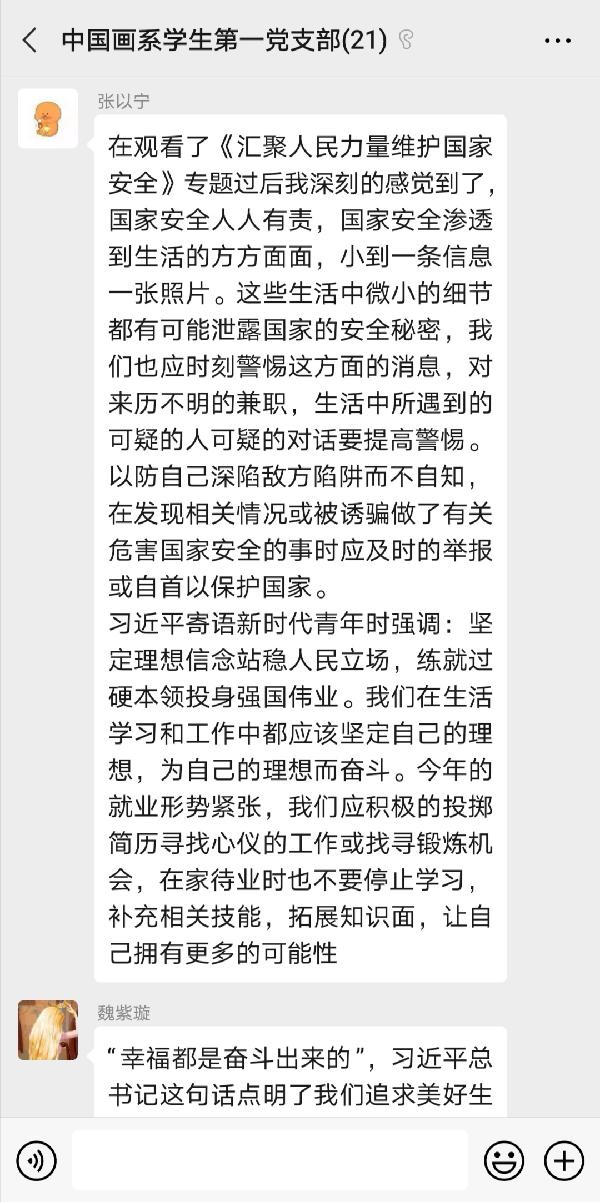Switch to voice message input

[37, 1160]
